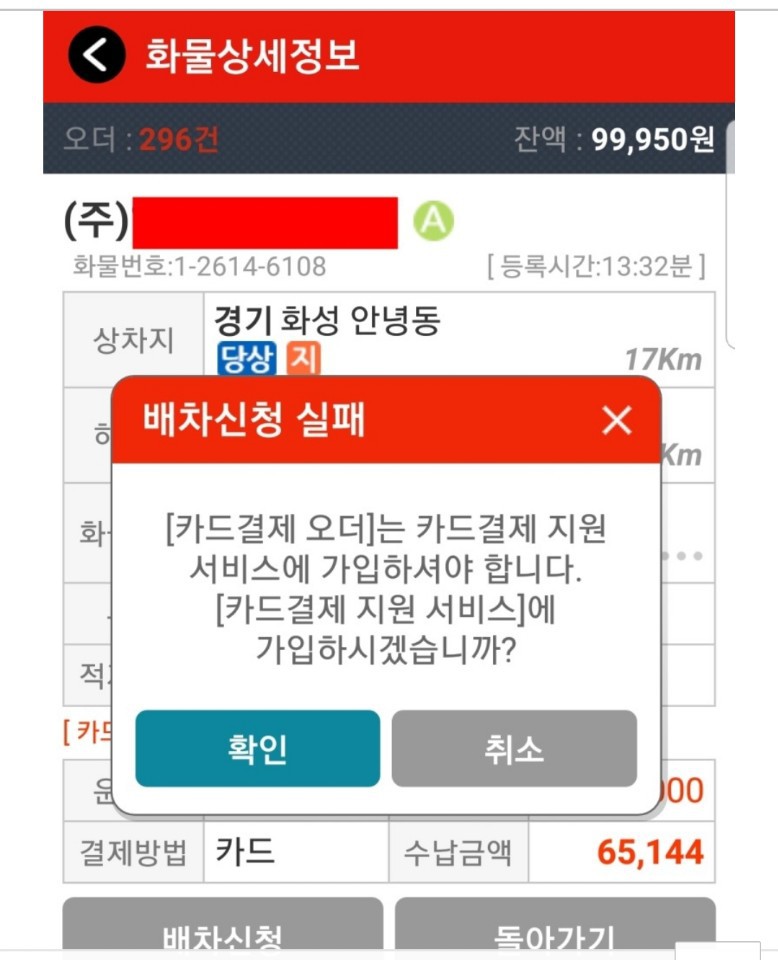Confirm joining with the 확인 button
This screenshot has width=778, height=960.
[x=257, y=749]
